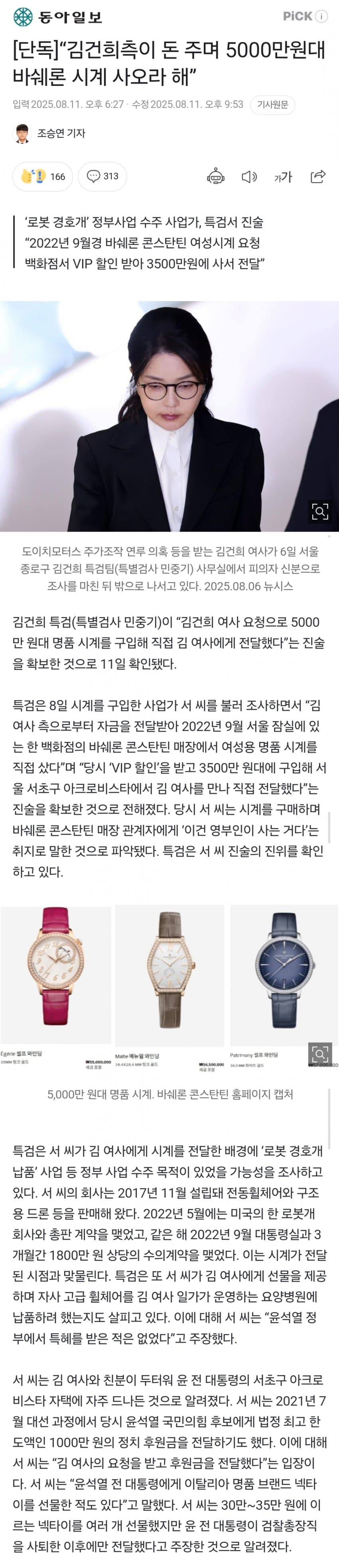Image resolution: width=339 pixels, height=1568 pixels.
Task: React to the article with 166 reactions
Action: [43, 177]
